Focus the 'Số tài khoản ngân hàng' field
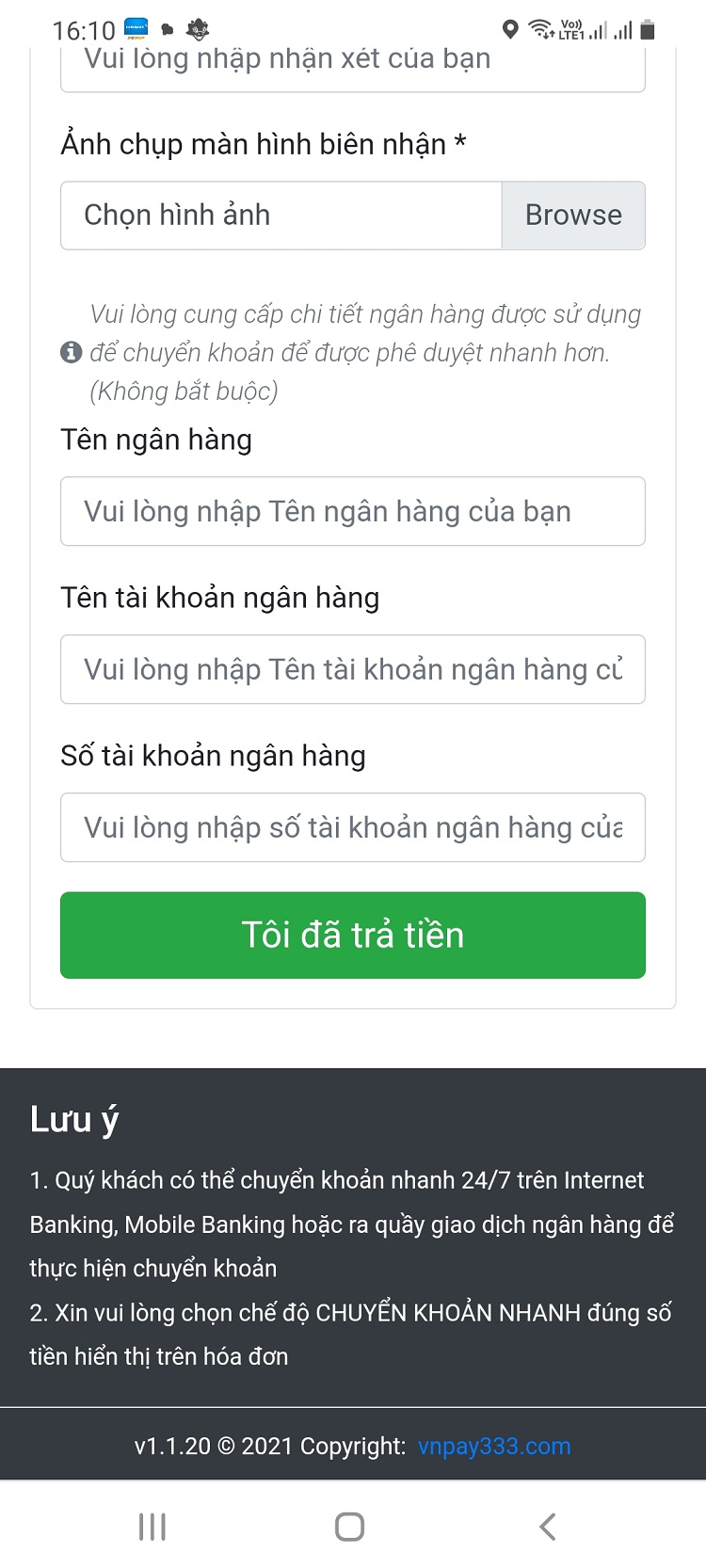 pos(352,827)
